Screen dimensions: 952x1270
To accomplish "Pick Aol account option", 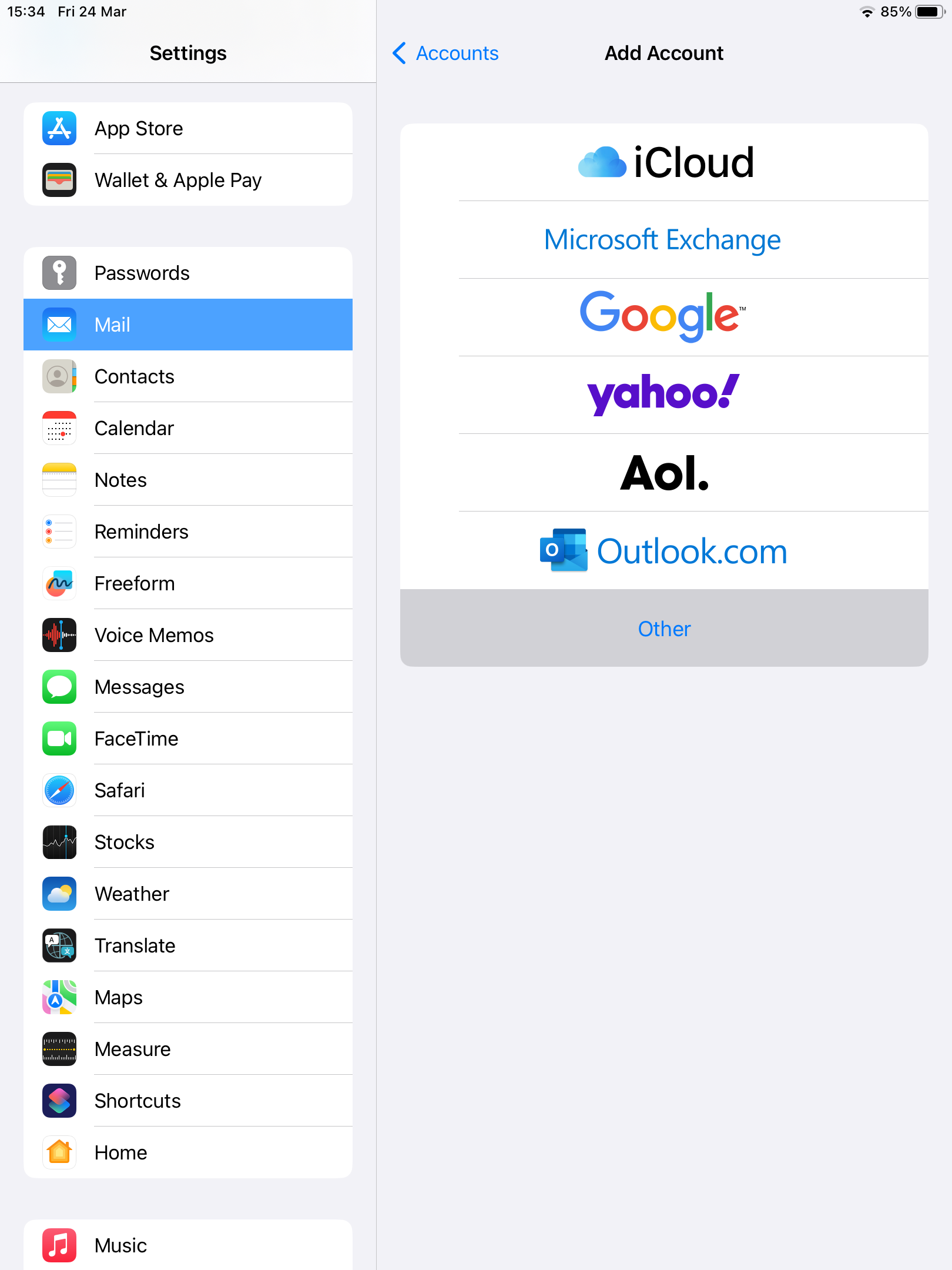I will point(664,473).
